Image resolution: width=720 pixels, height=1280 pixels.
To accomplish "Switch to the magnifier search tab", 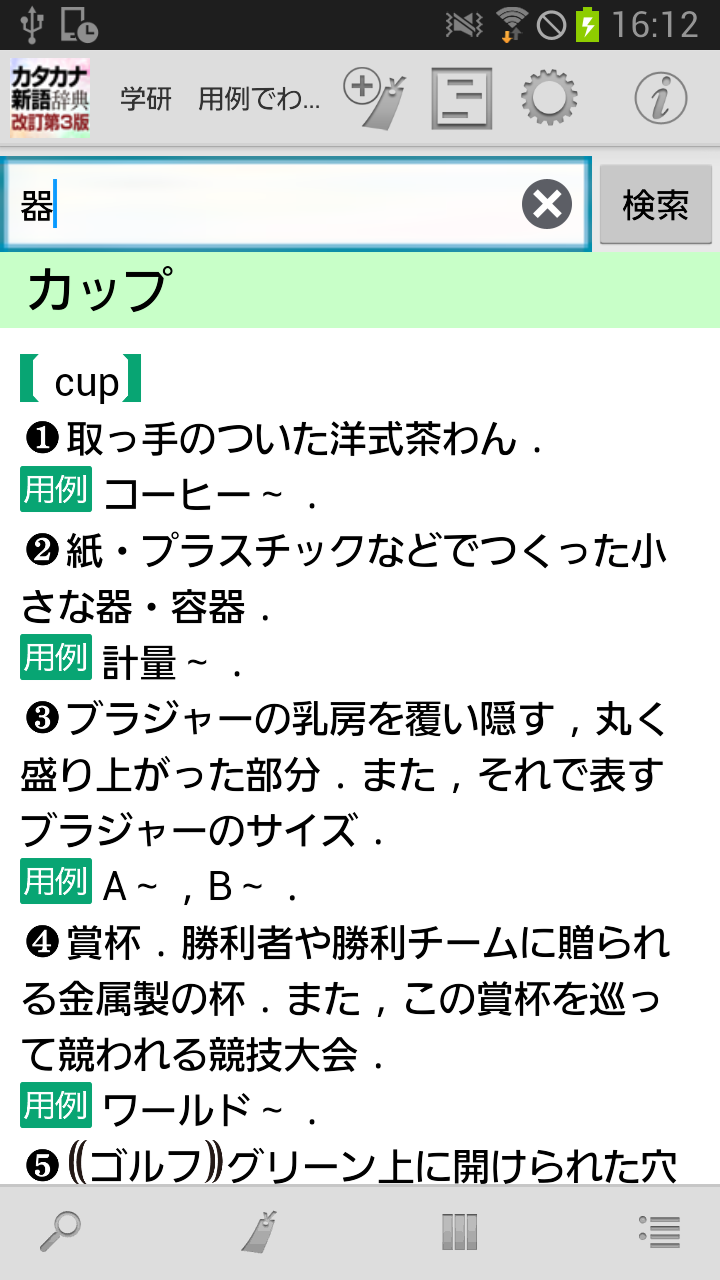I will tap(60, 1232).
